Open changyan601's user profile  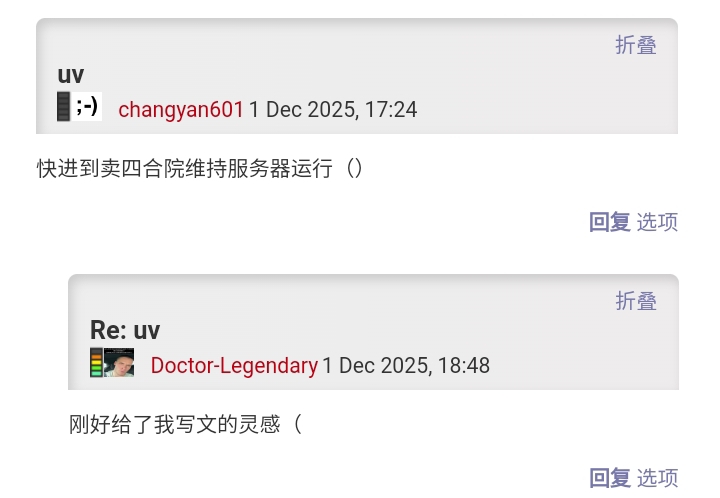180,109
